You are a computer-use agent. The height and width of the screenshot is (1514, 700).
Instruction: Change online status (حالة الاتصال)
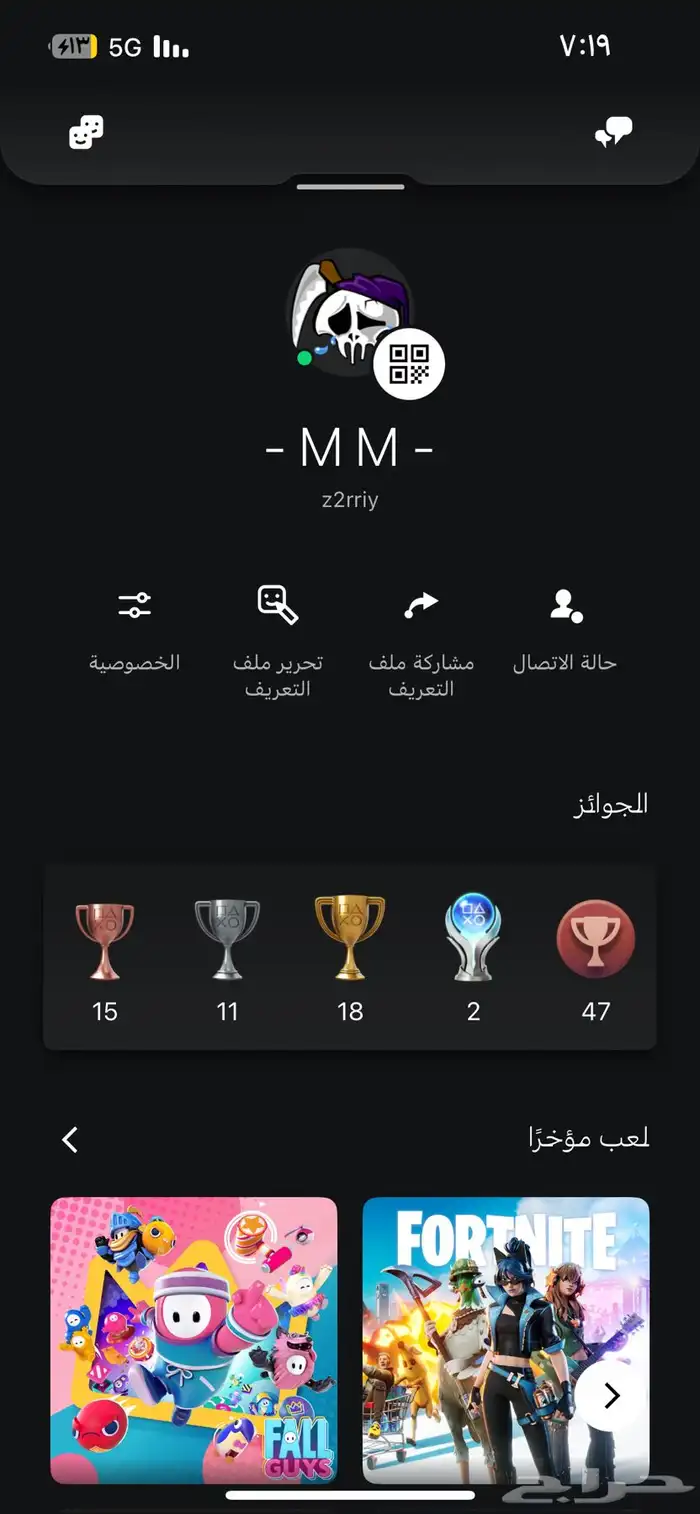point(565,630)
